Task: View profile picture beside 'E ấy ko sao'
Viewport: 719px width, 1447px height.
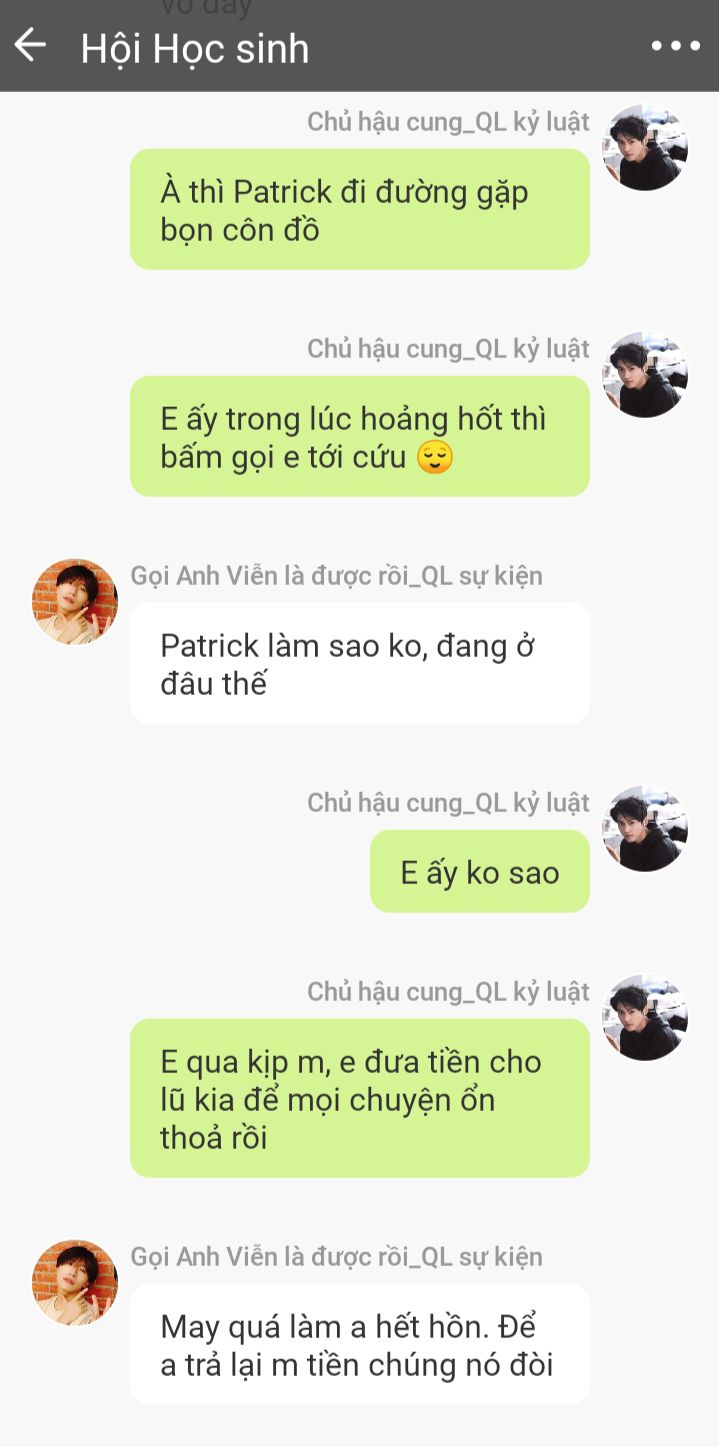Action: tap(645, 829)
